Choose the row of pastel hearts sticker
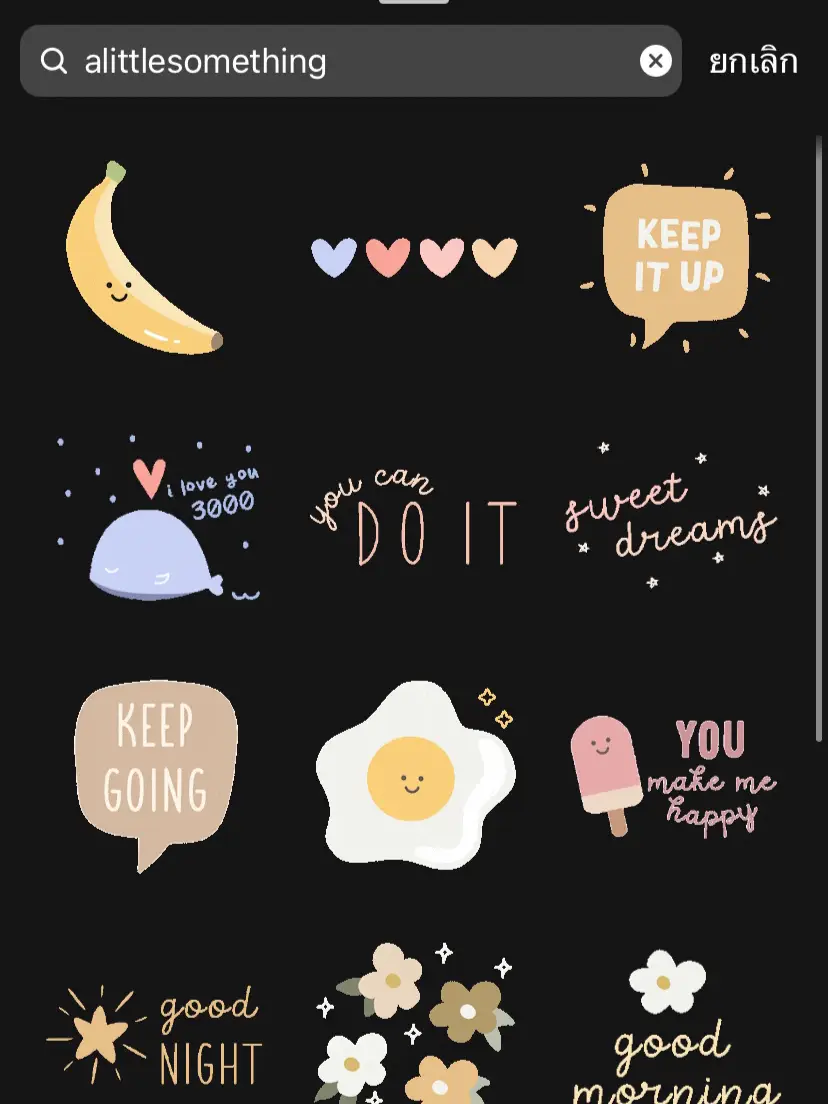The width and height of the screenshot is (828, 1104). click(413, 255)
